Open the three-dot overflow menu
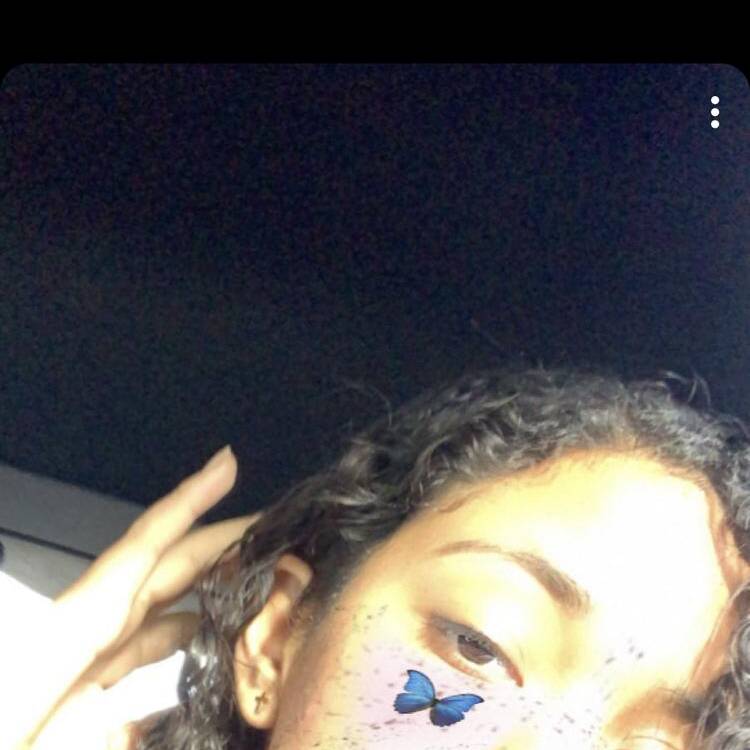Viewport: 750px width, 750px height. 715,112
